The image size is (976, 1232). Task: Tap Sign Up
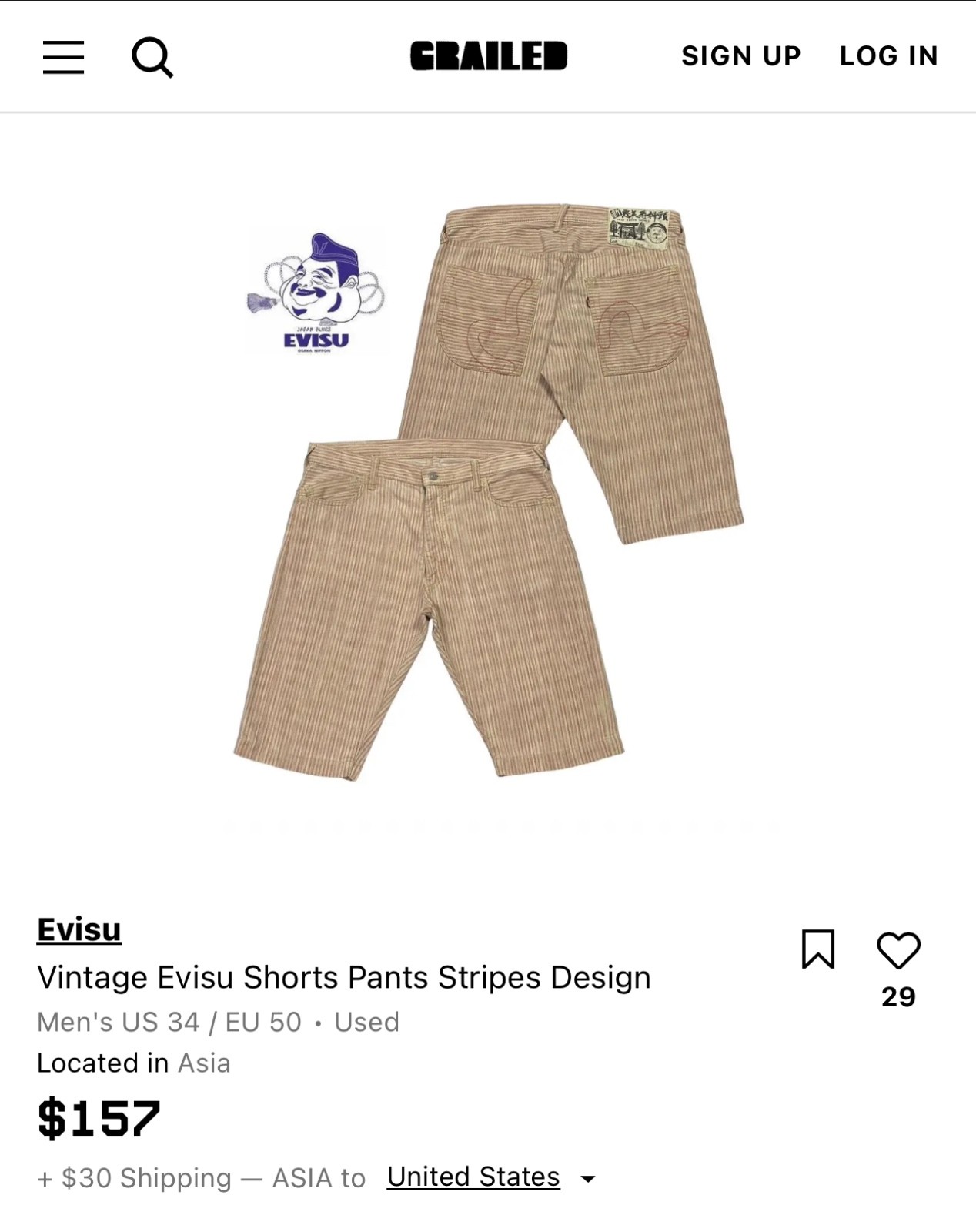tap(741, 56)
